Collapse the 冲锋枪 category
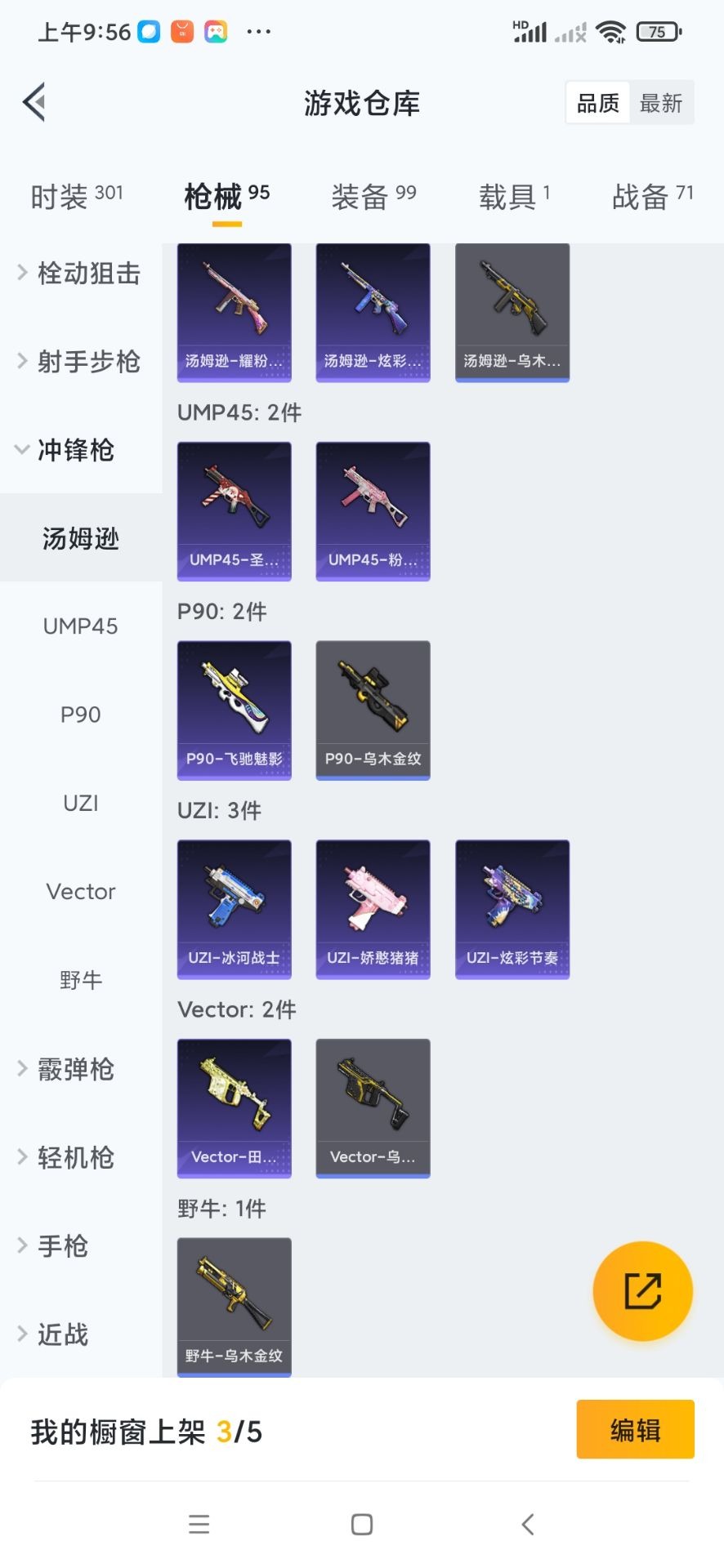This screenshot has height=1568, width=724. pos(67,449)
